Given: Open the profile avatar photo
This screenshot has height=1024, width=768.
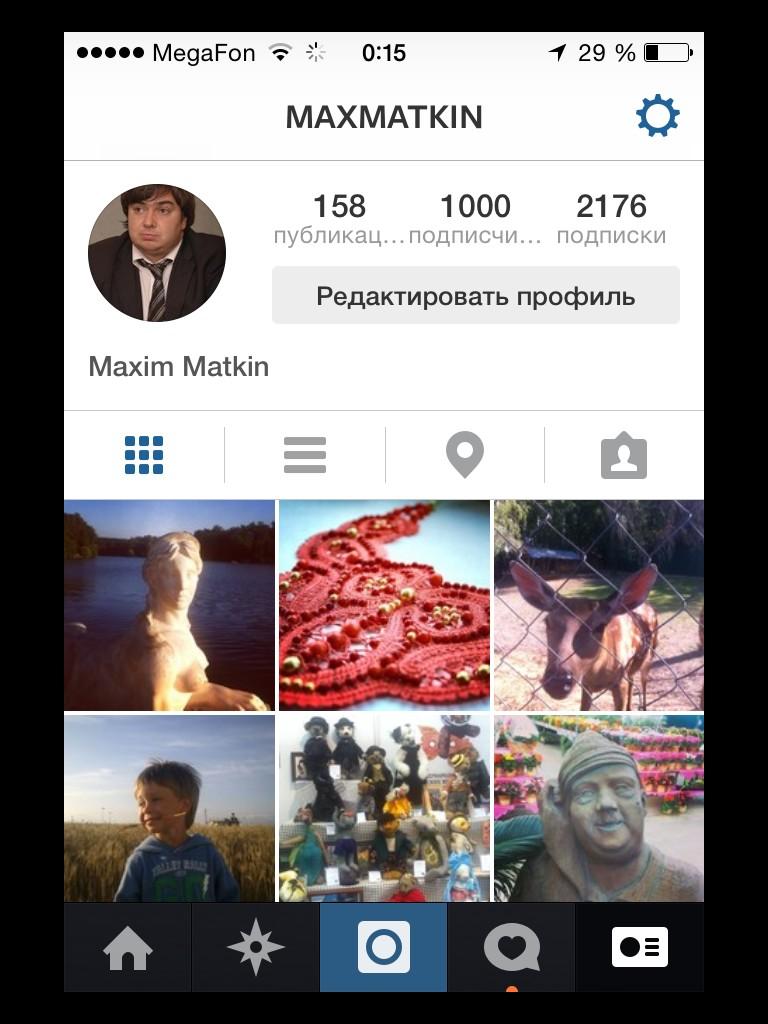Looking at the screenshot, I should [157, 253].
